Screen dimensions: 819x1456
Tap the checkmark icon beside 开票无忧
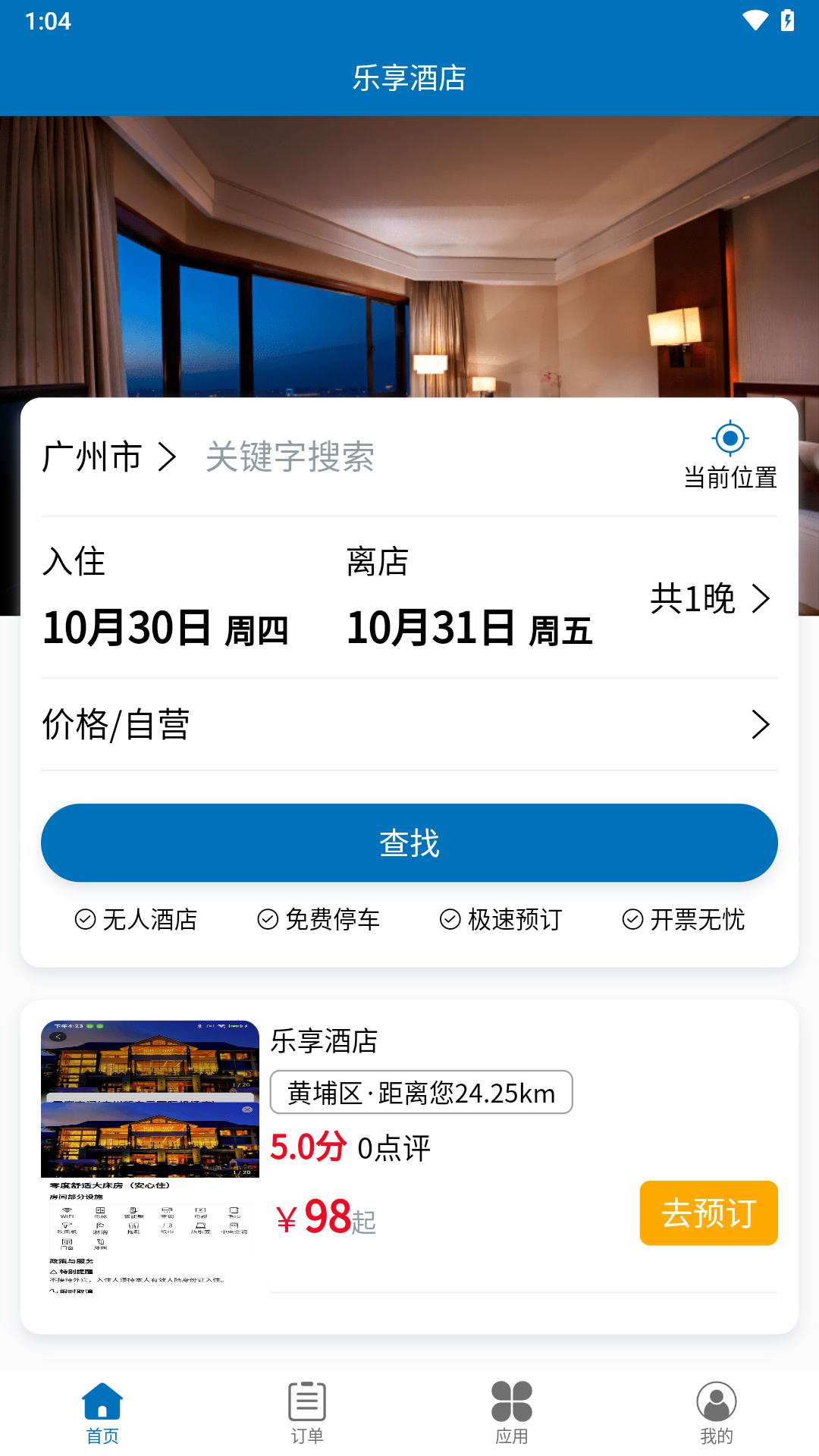[x=632, y=920]
